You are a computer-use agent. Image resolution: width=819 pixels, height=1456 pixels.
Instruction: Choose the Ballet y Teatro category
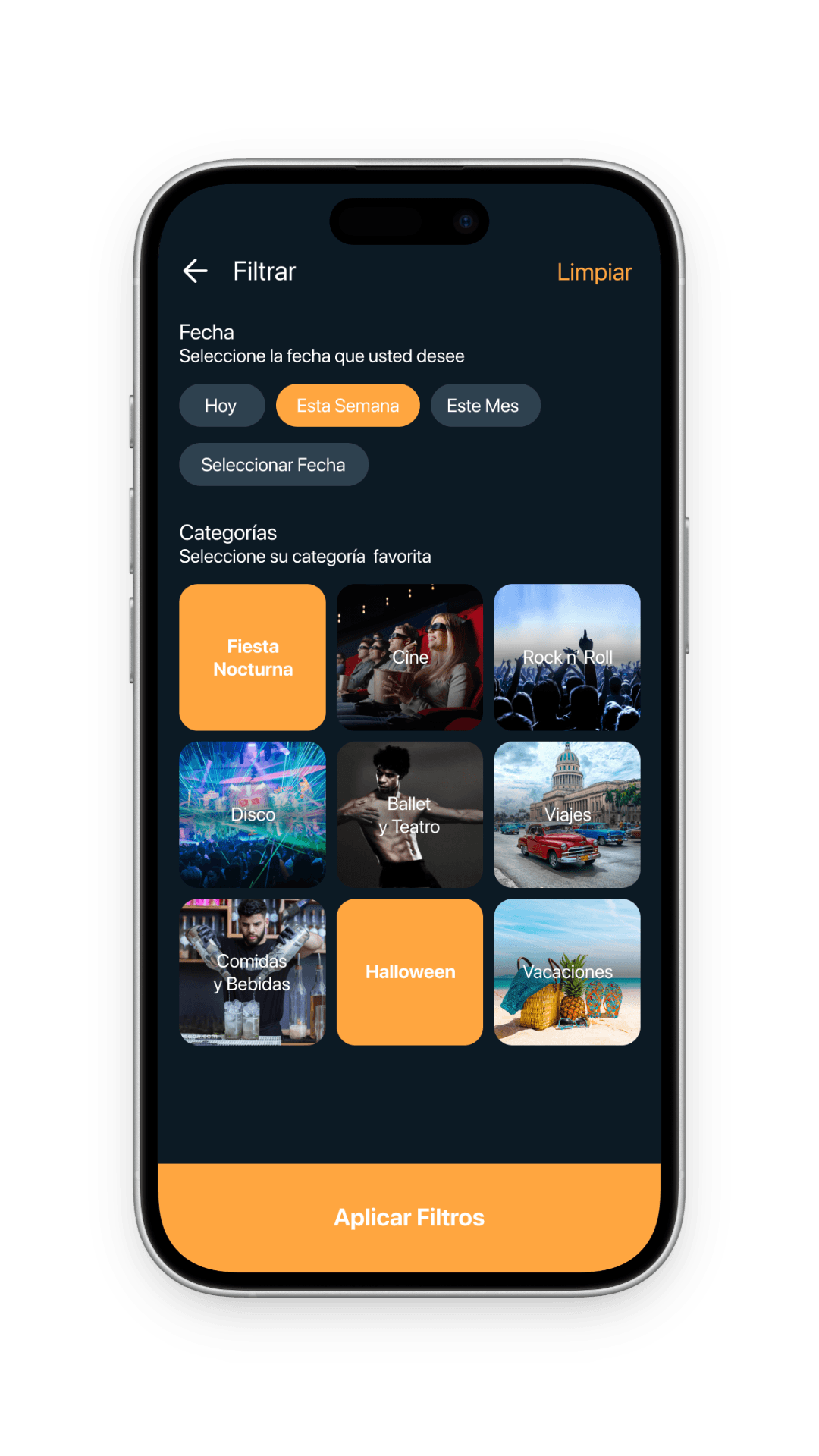point(409,814)
